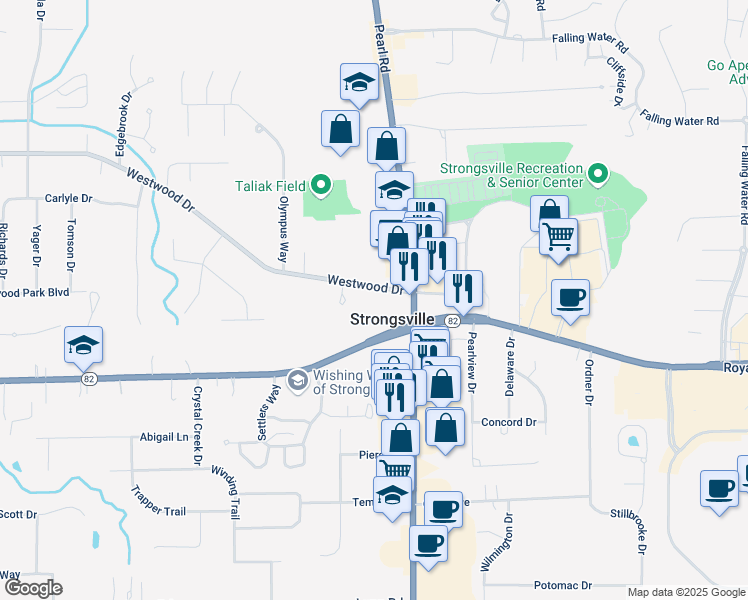Open the school marker at top of Pearl Rd
748x600 pixels.
[x=359, y=83]
